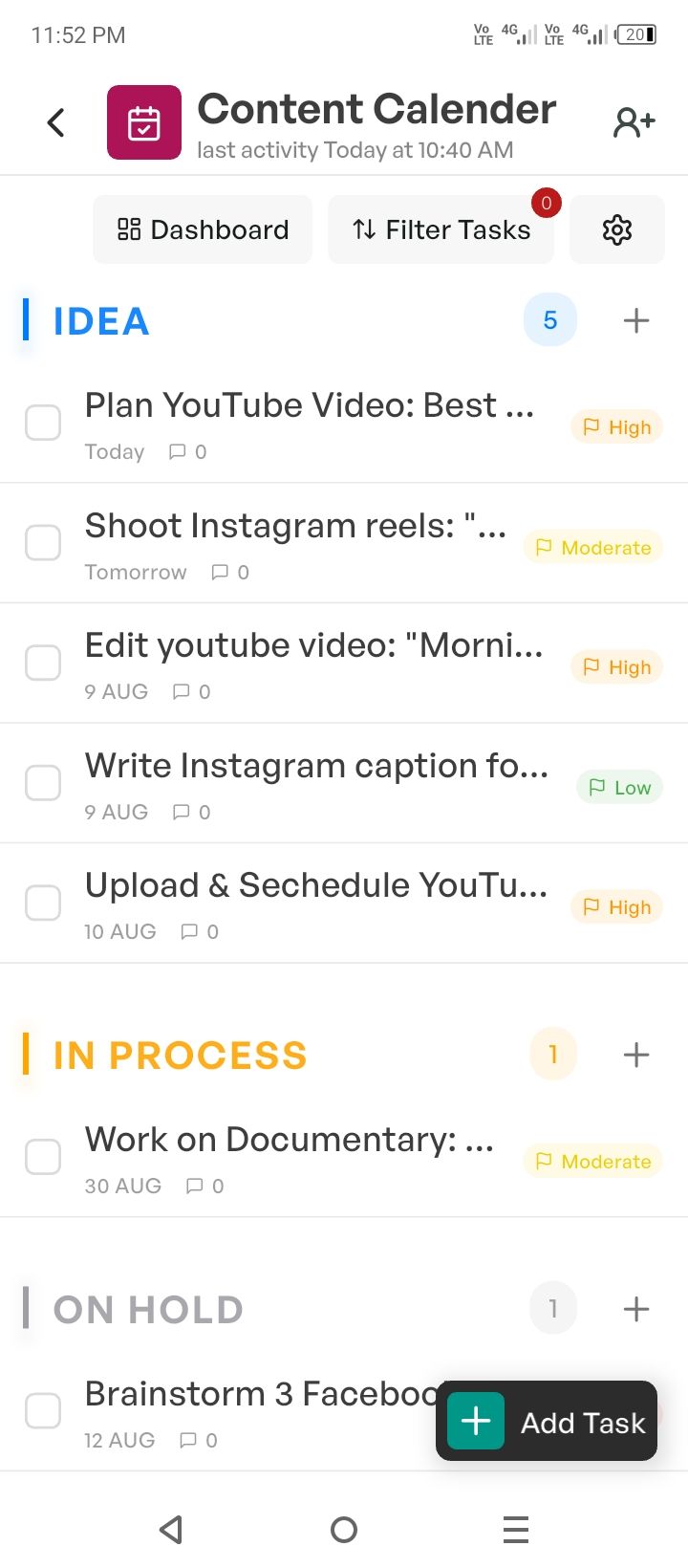Add a task to IN PROCESS section

click(x=636, y=1055)
